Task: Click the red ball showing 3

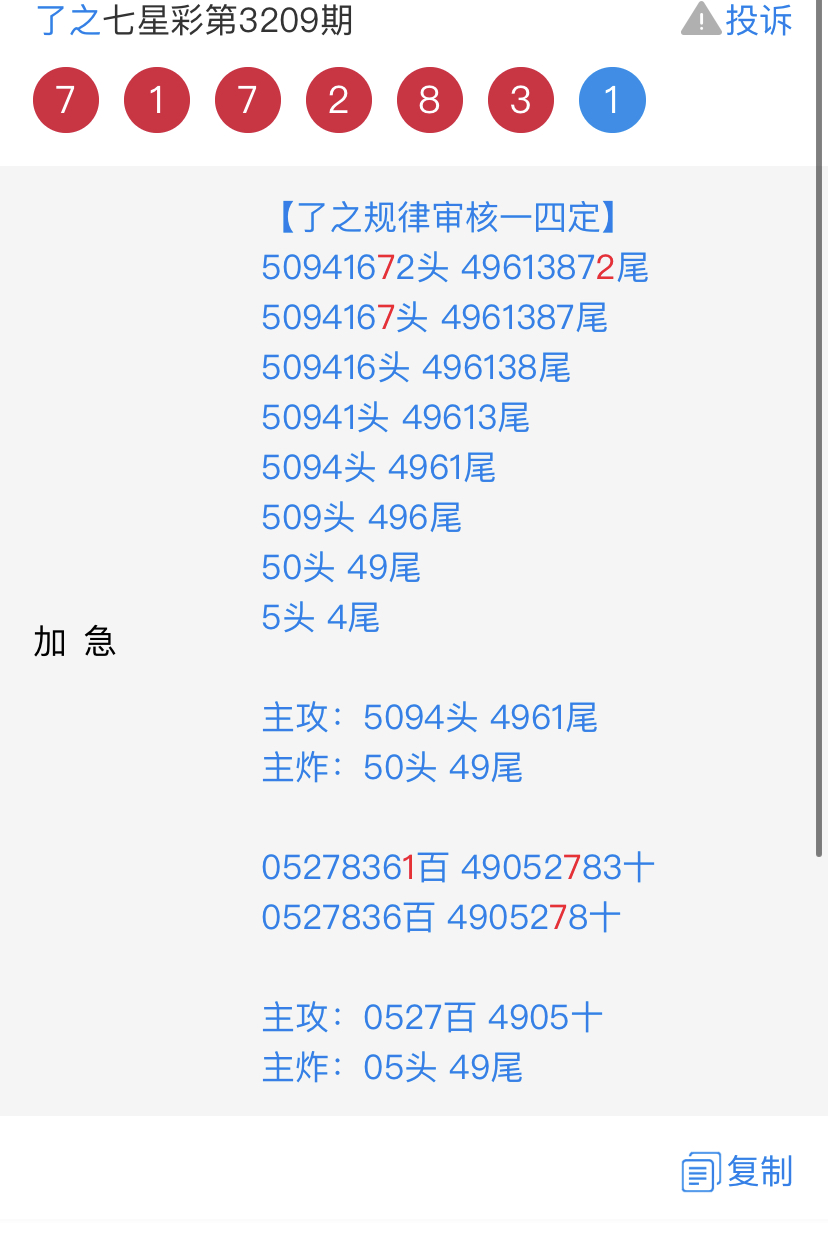Action: point(520,99)
